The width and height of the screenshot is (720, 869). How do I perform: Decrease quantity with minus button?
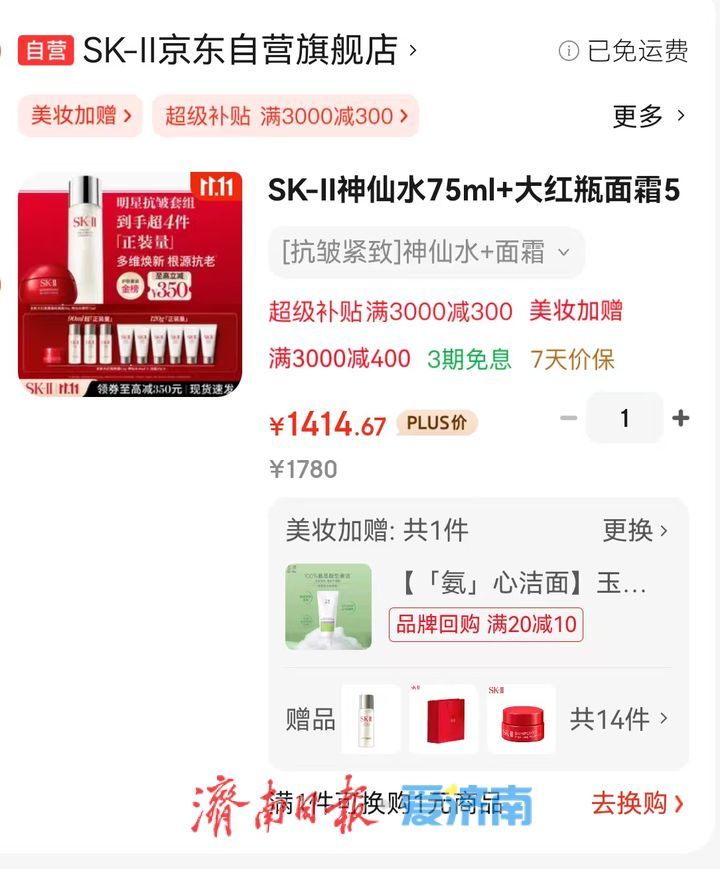tap(569, 418)
